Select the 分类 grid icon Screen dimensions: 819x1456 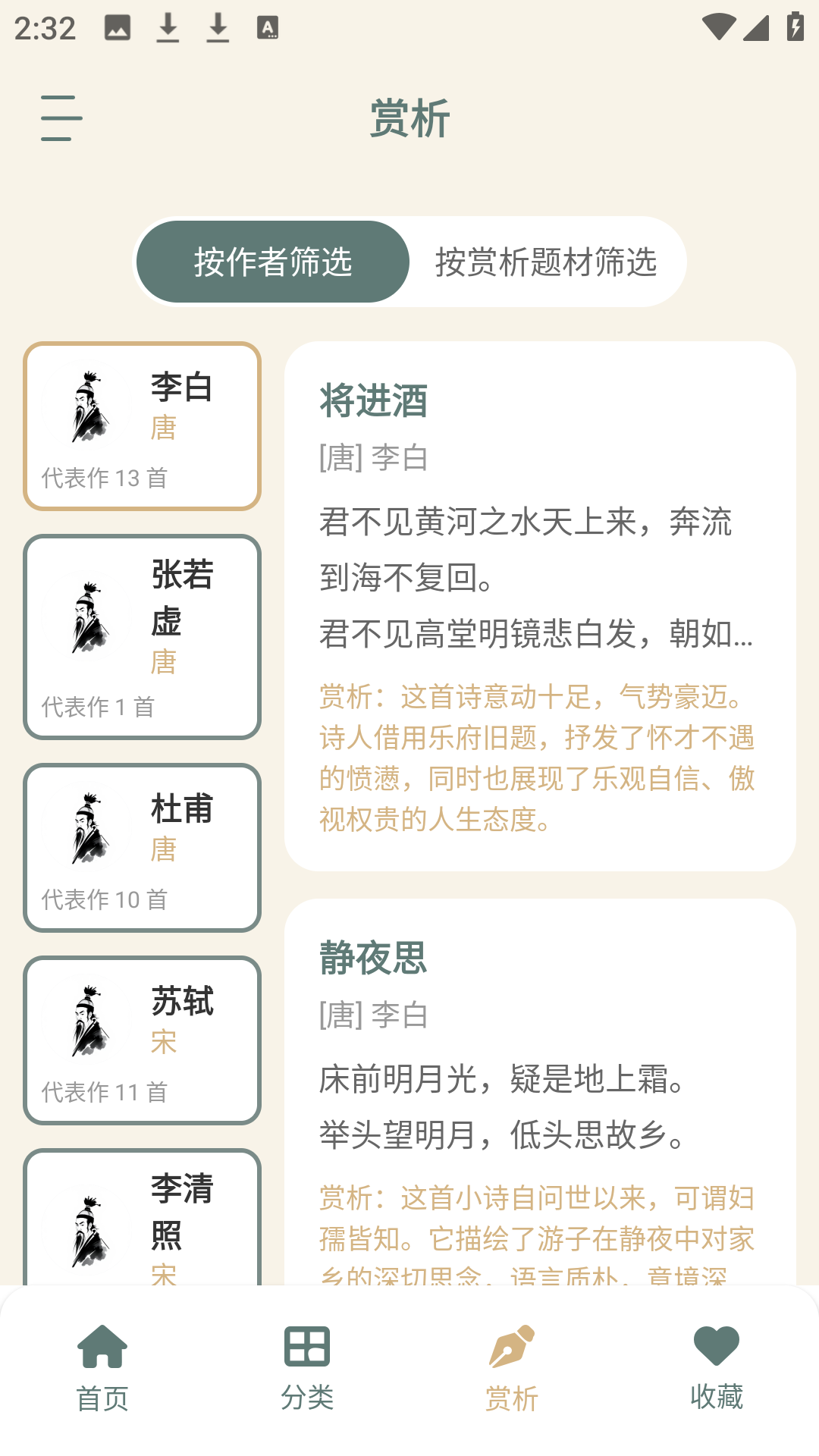[307, 1346]
